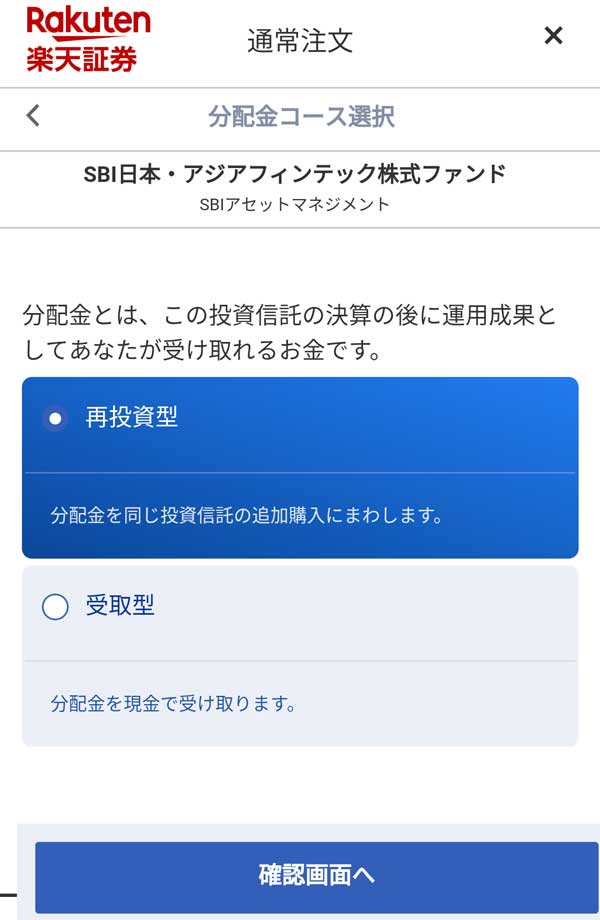This screenshot has height=920, width=600.
Task: Close the 通常注文 order screen
Action: (x=553, y=36)
